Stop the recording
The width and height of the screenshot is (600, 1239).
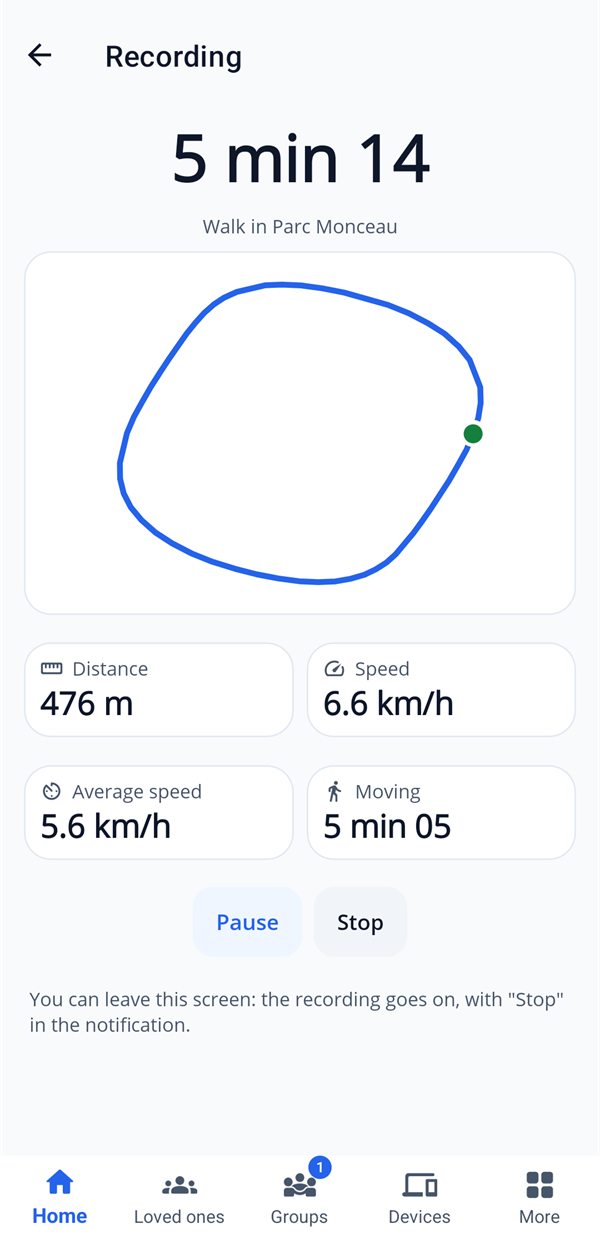360,922
